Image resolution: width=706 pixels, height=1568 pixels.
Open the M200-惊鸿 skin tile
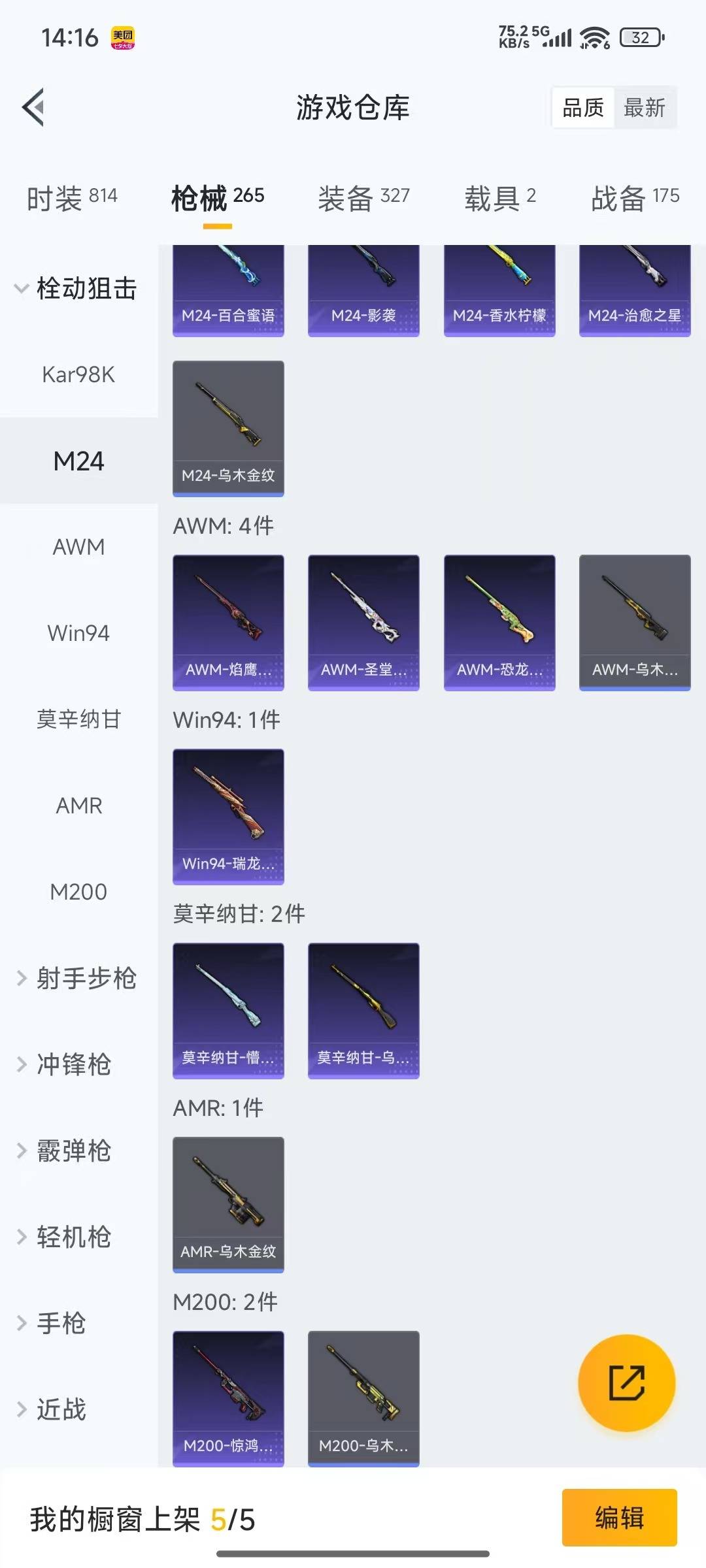(228, 1398)
